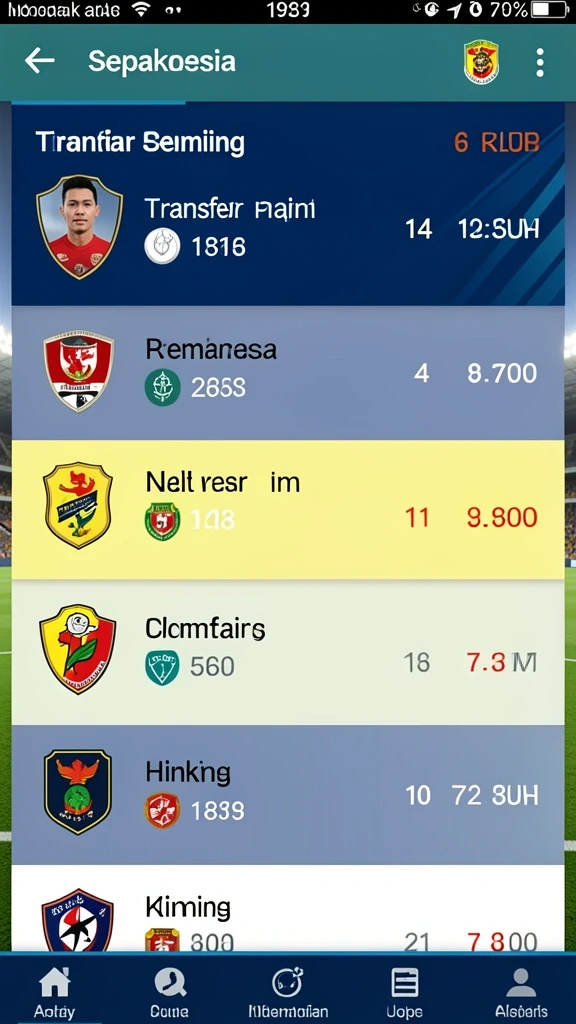Open the Klbemalan tab
576x1024 pixels.
pyautogui.click(x=288, y=991)
